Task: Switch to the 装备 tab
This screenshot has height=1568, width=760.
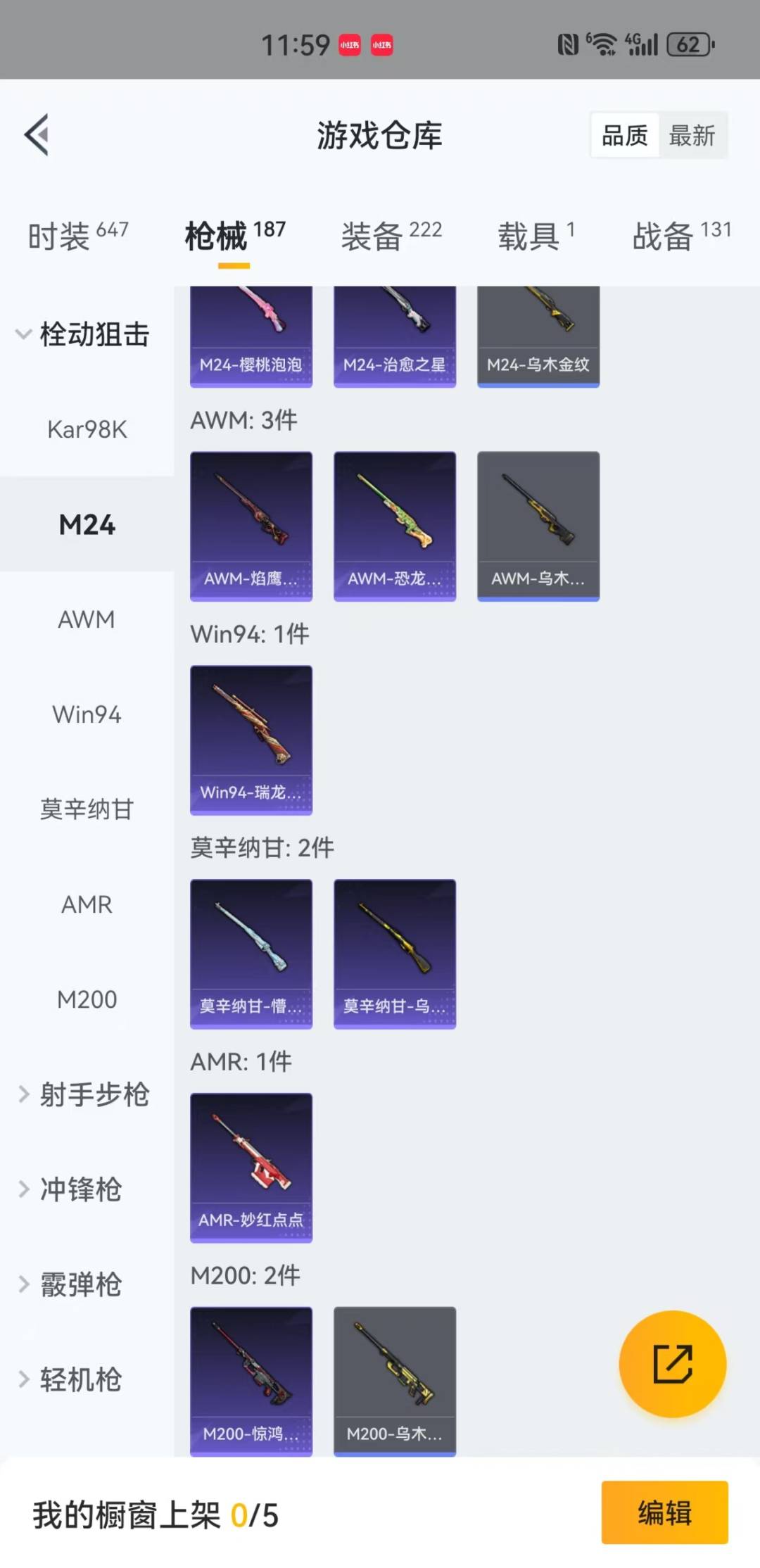Action: pyautogui.click(x=391, y=236)
